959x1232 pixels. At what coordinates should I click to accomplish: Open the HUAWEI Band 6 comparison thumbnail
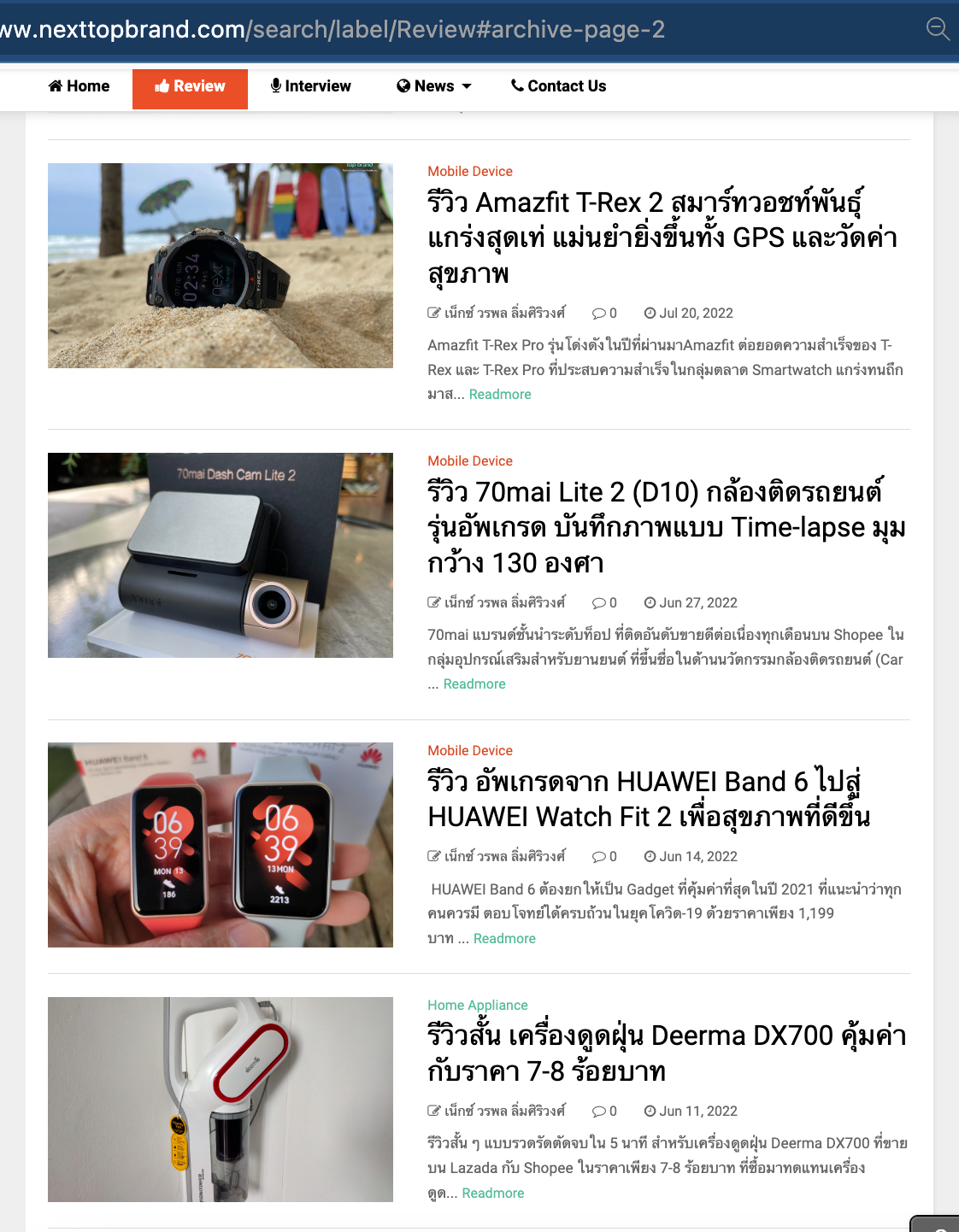[221, 845]
